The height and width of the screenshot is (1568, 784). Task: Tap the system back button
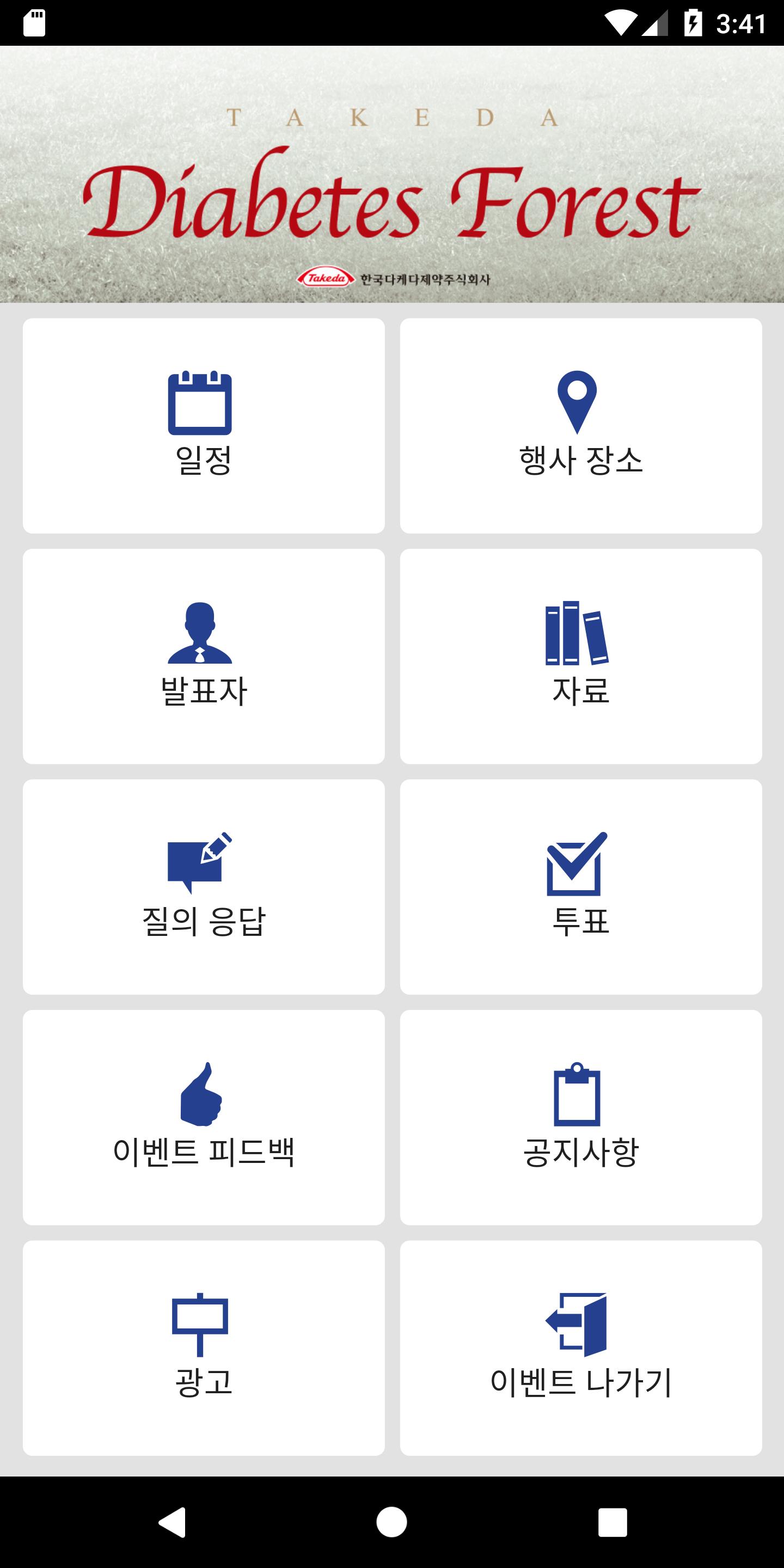[172, 1522]
